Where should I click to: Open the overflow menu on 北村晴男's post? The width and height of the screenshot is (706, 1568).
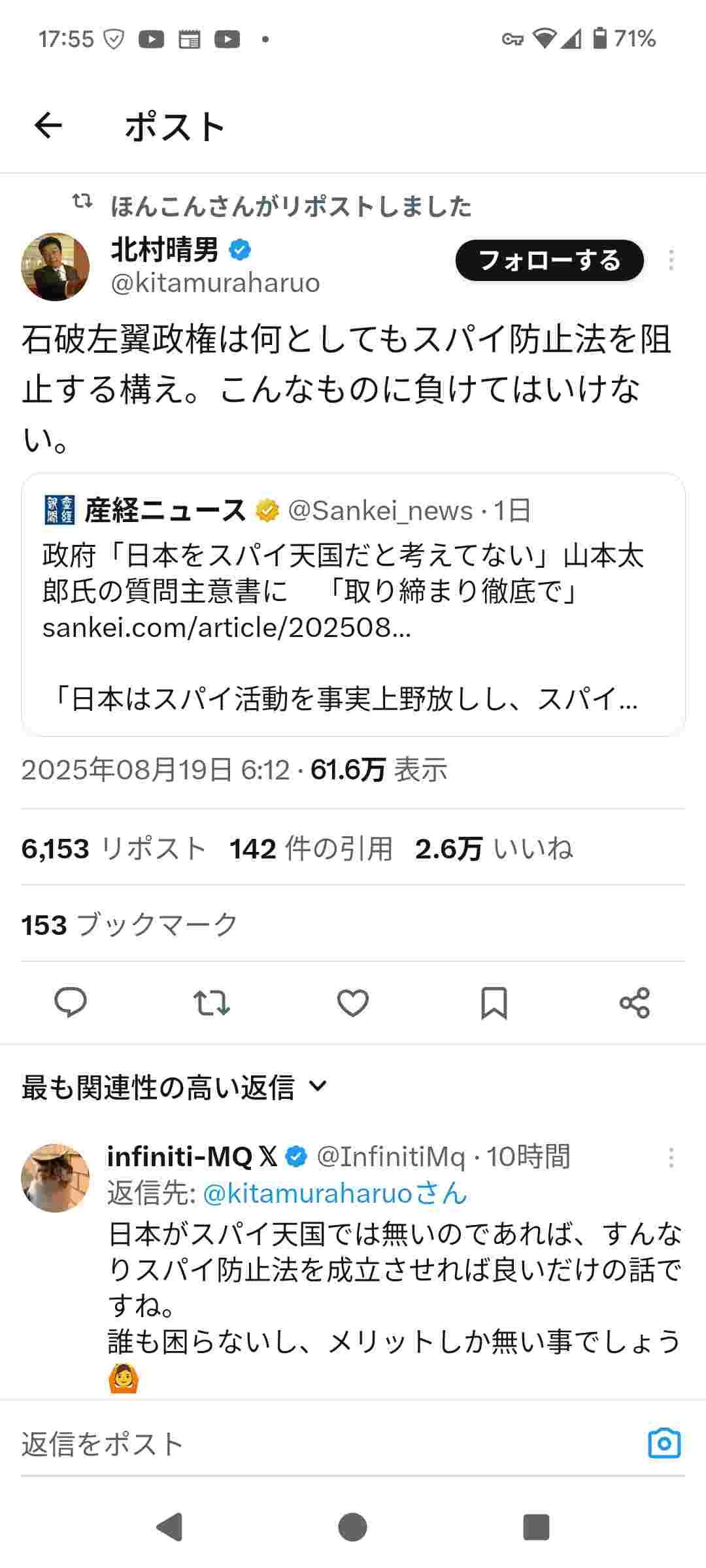pos(671,261)
